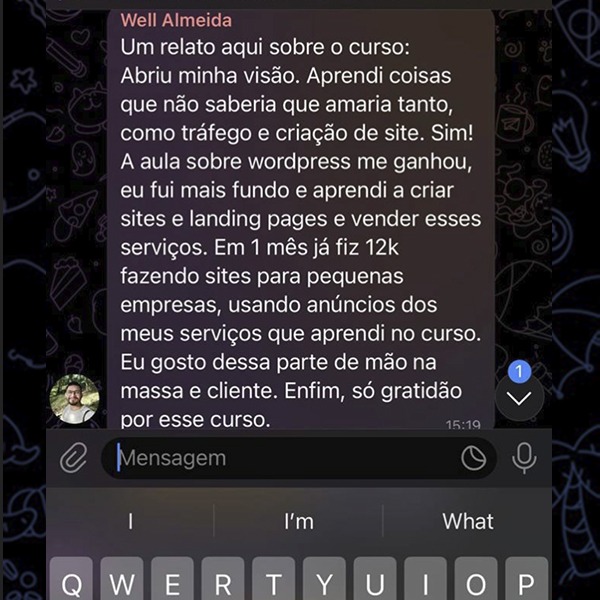600x600 pixels.
Task: Open Well Almeida's profile photo
Action: pyautogui.click(x=74, y=399)
